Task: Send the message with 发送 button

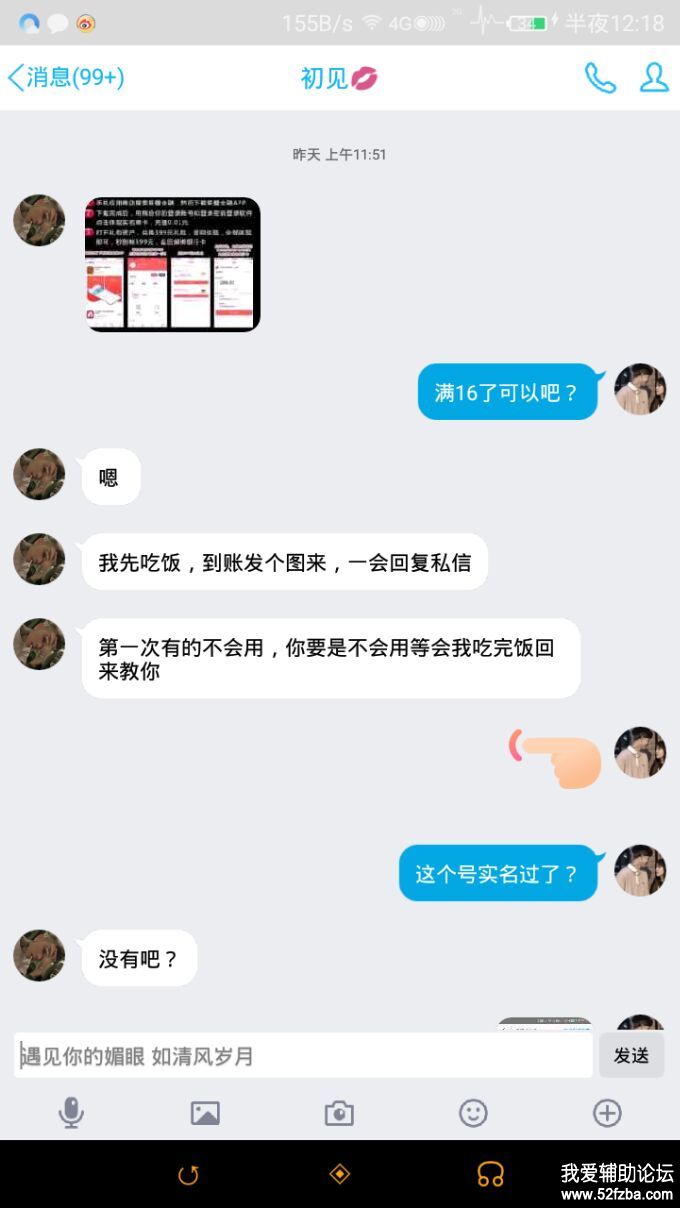Action: (631, 1055)
